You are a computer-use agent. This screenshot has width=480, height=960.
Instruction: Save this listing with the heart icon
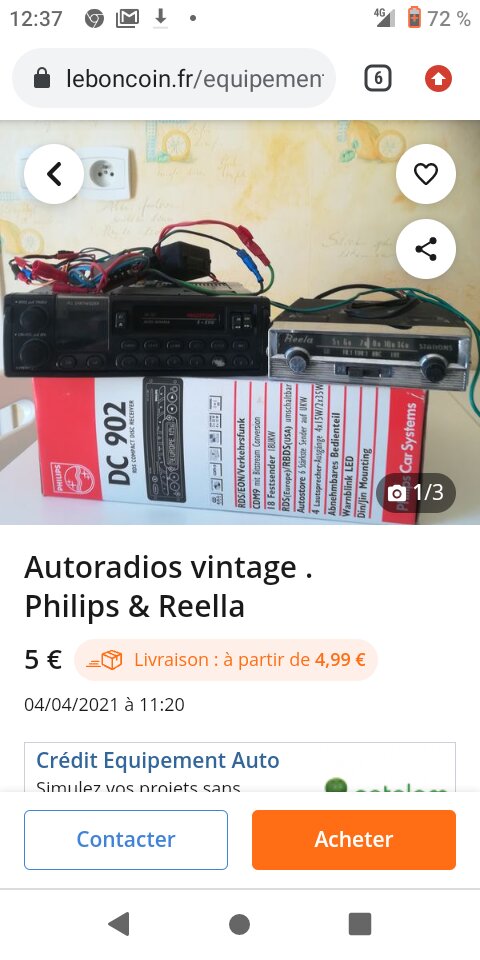[x=426, y=174]
